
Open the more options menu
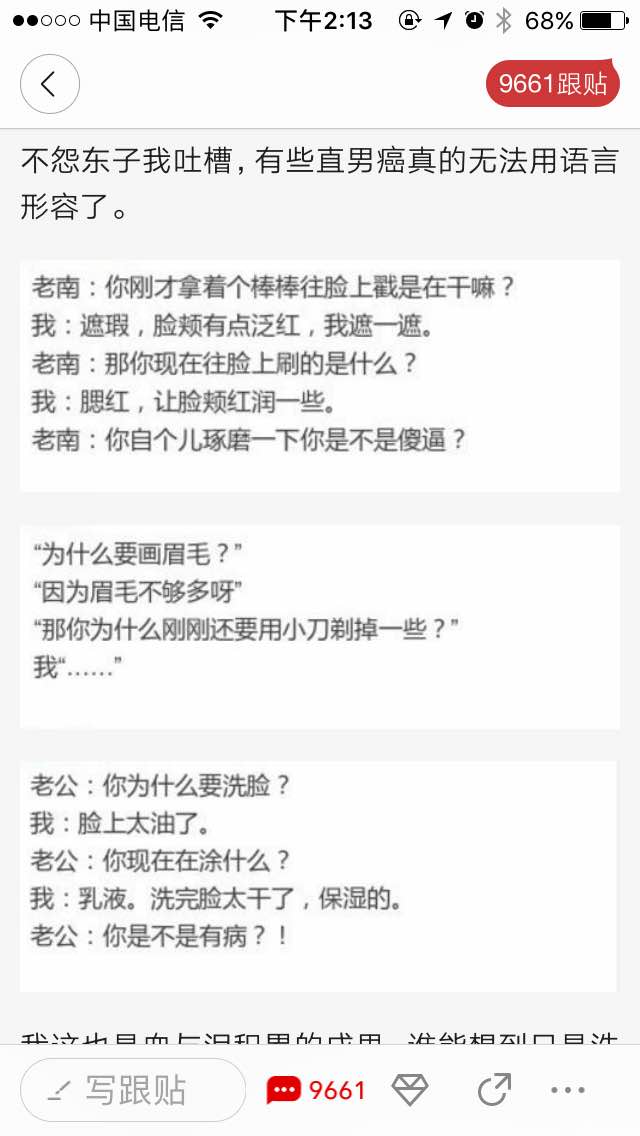(568, 1090)
